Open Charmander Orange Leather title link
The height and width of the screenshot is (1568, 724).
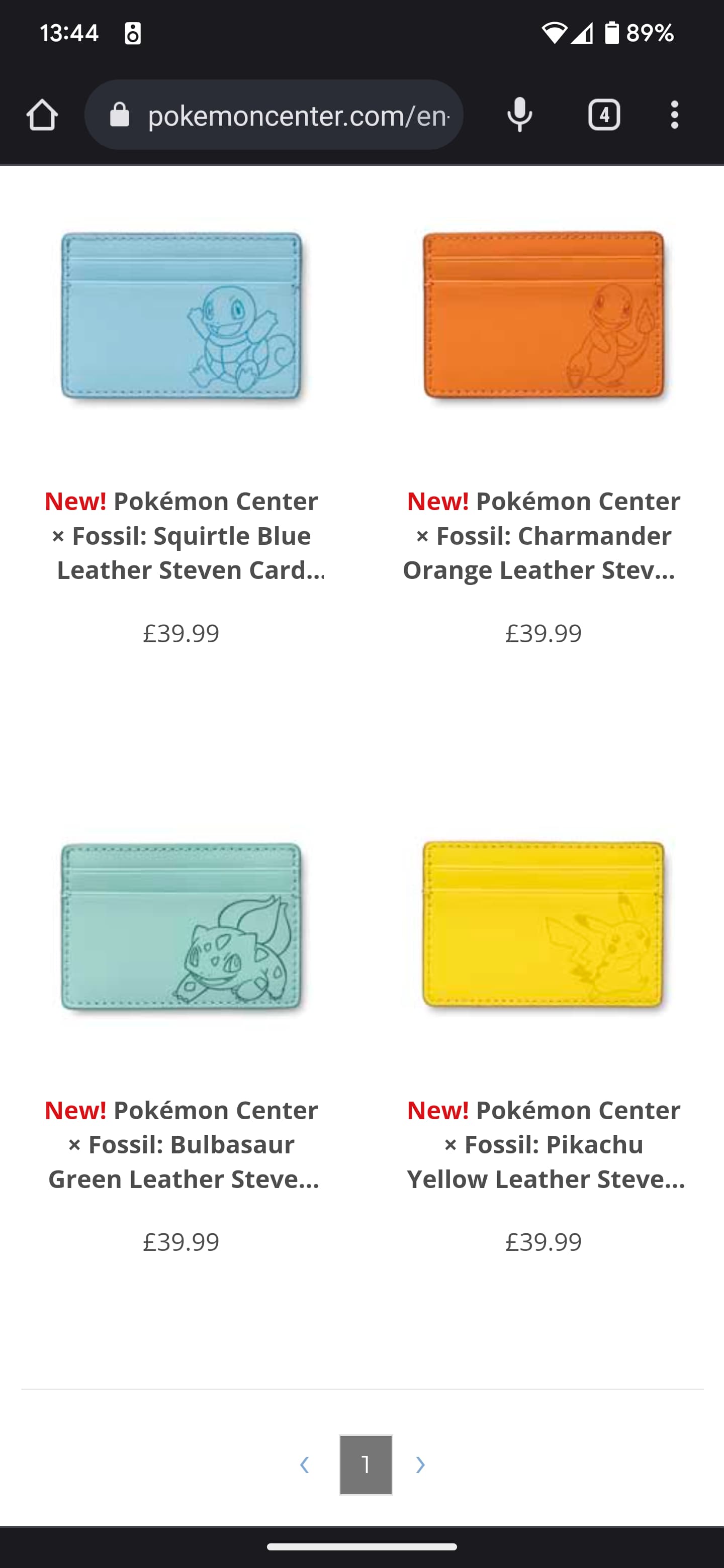(x=543, y=536)
